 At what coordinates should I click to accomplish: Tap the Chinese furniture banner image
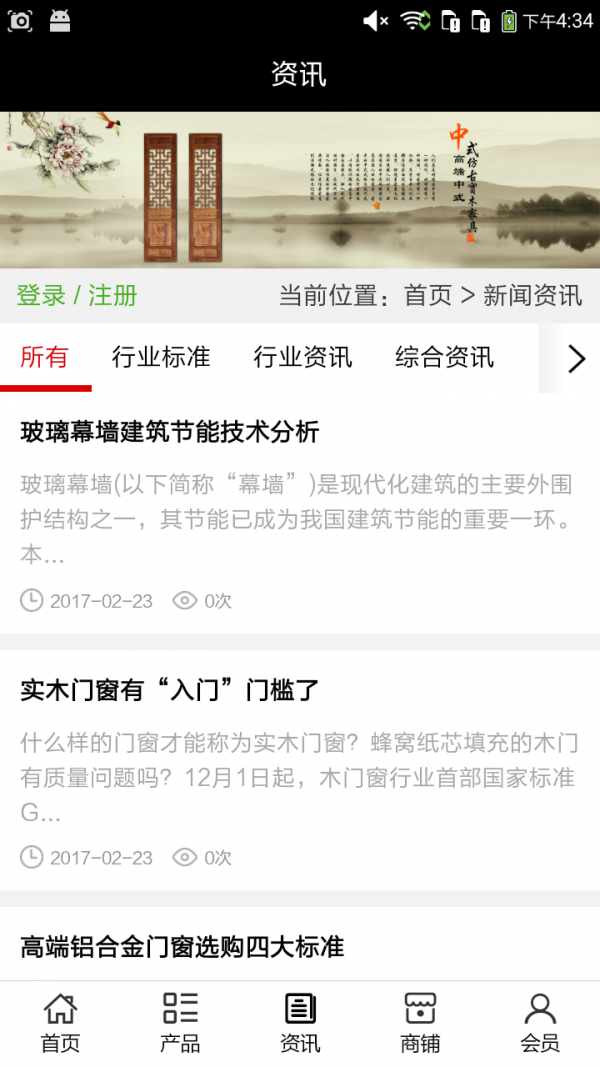point(300,189)
